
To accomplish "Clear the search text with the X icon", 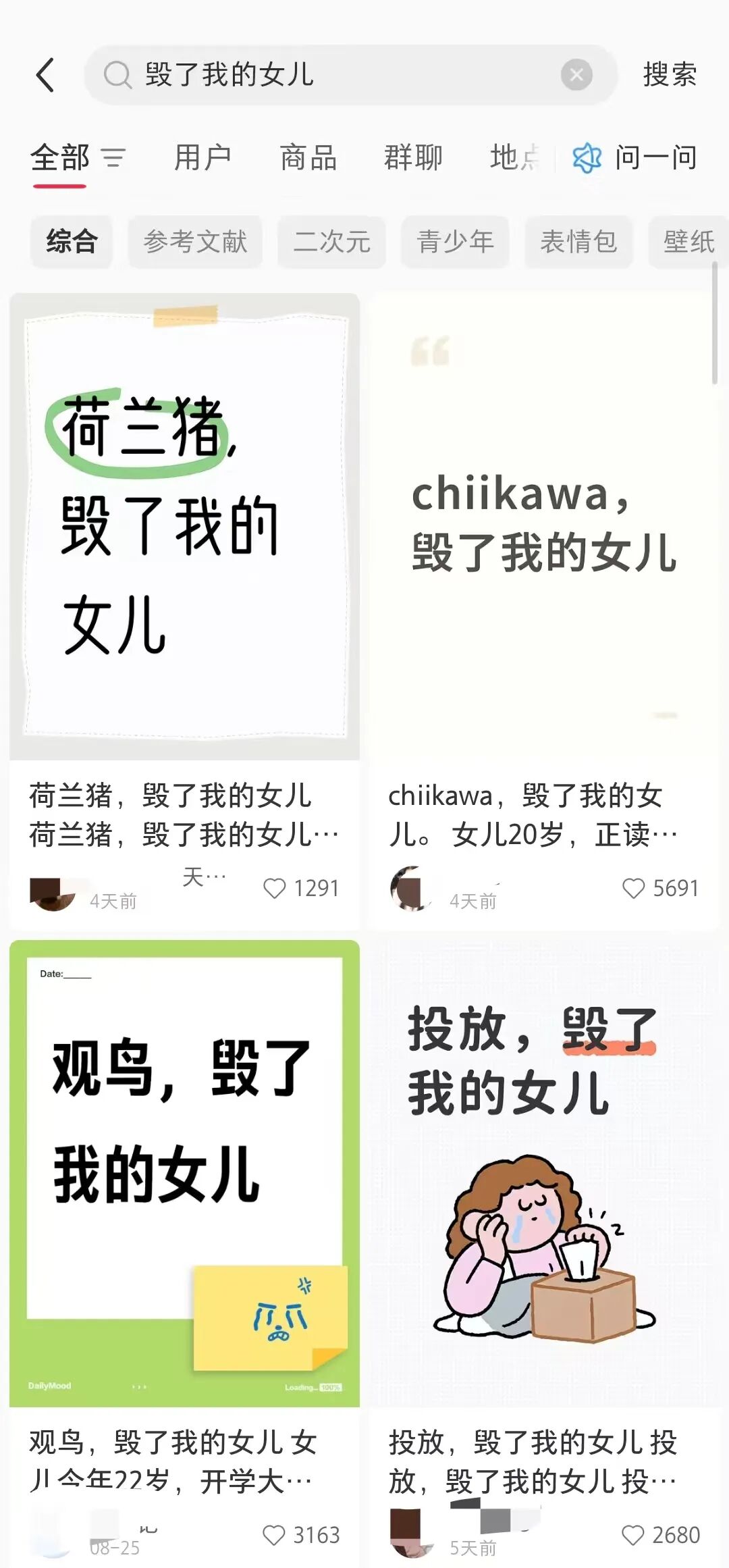I will (x=576, y=74).
